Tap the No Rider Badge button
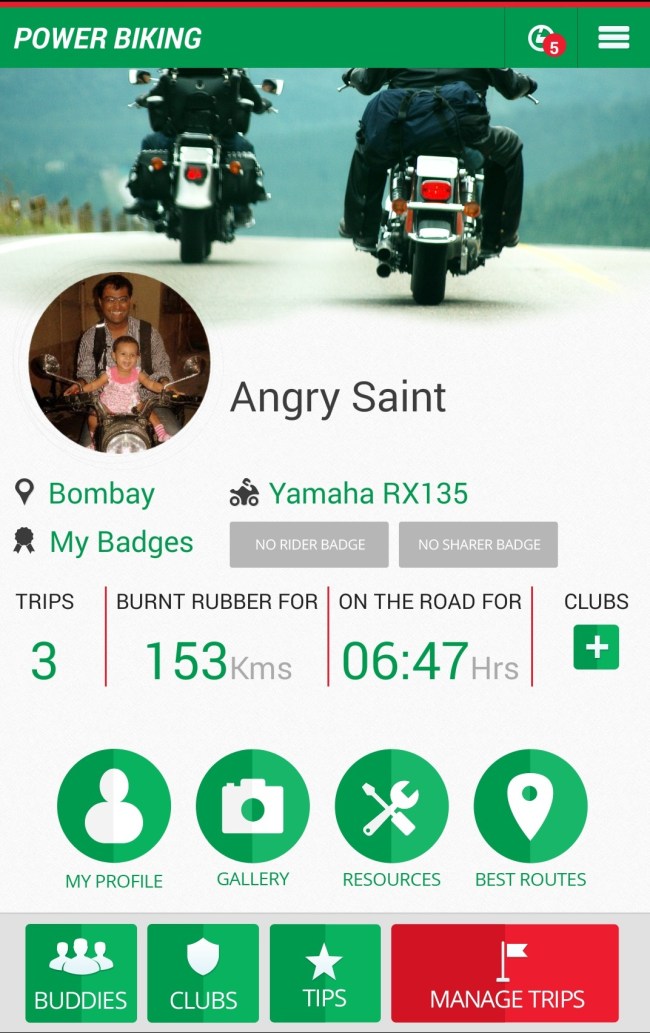This screenshot has width=650, height=1033. pos(310,545)
